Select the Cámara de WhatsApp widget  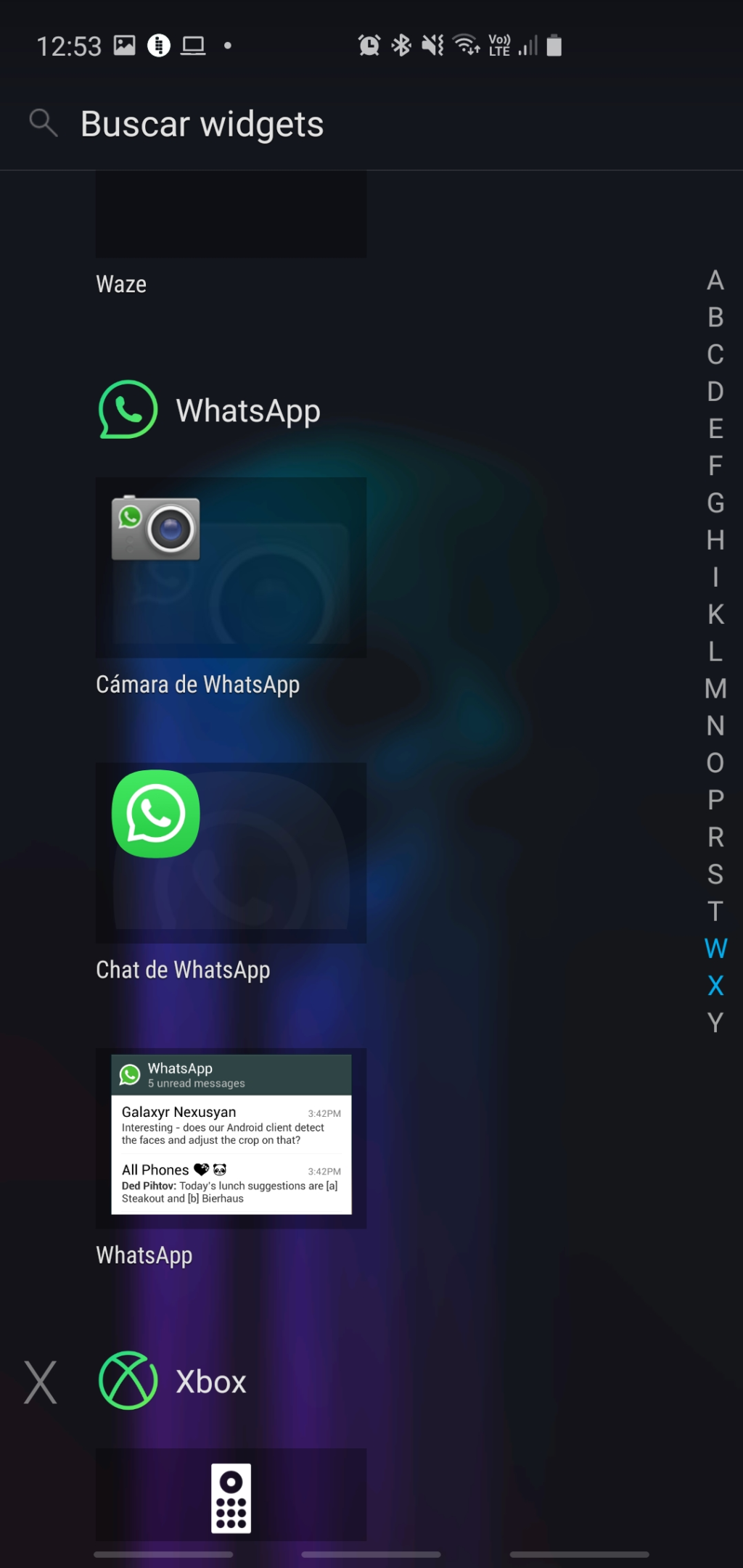(x=231, y=567)
